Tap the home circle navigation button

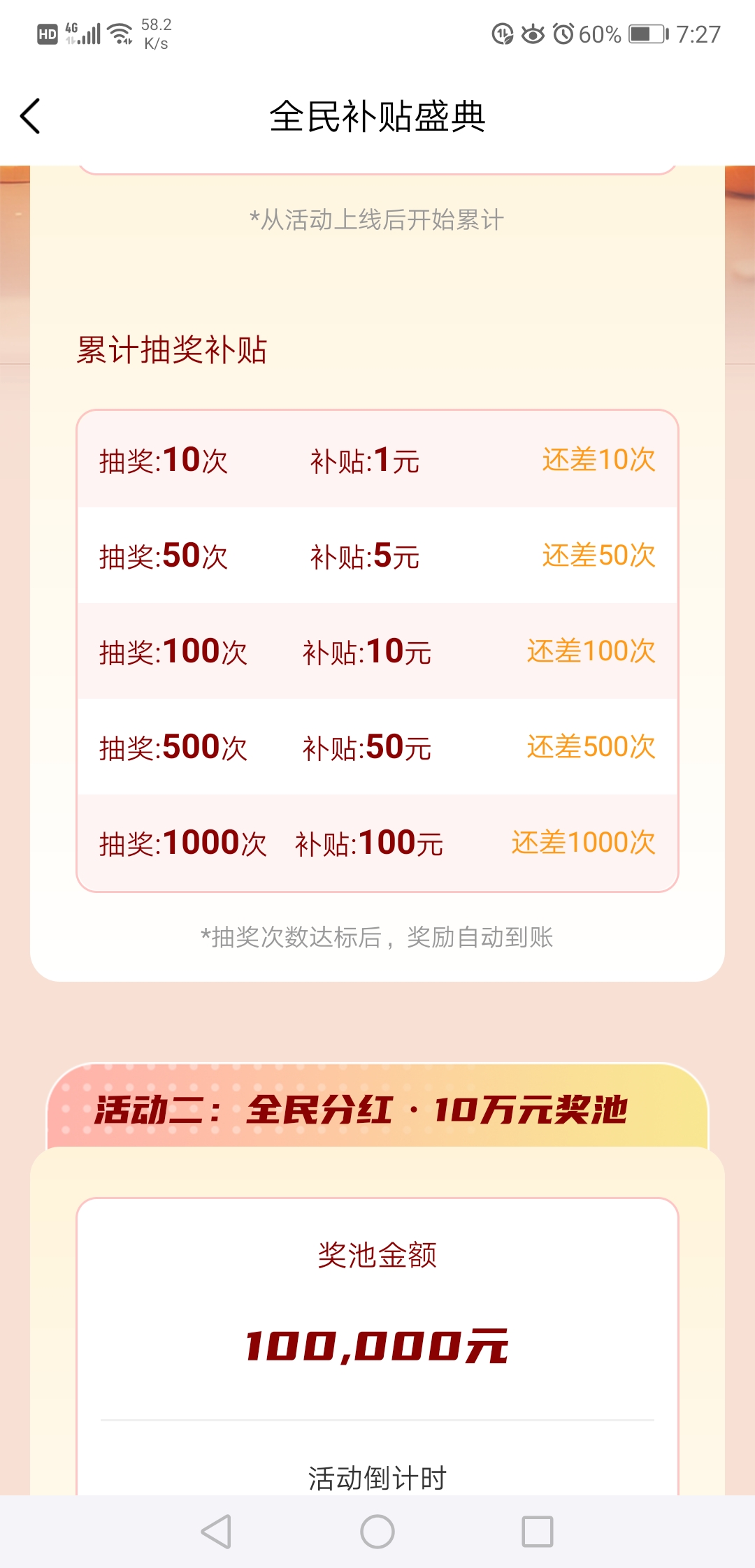click(x=377, y=1530)
